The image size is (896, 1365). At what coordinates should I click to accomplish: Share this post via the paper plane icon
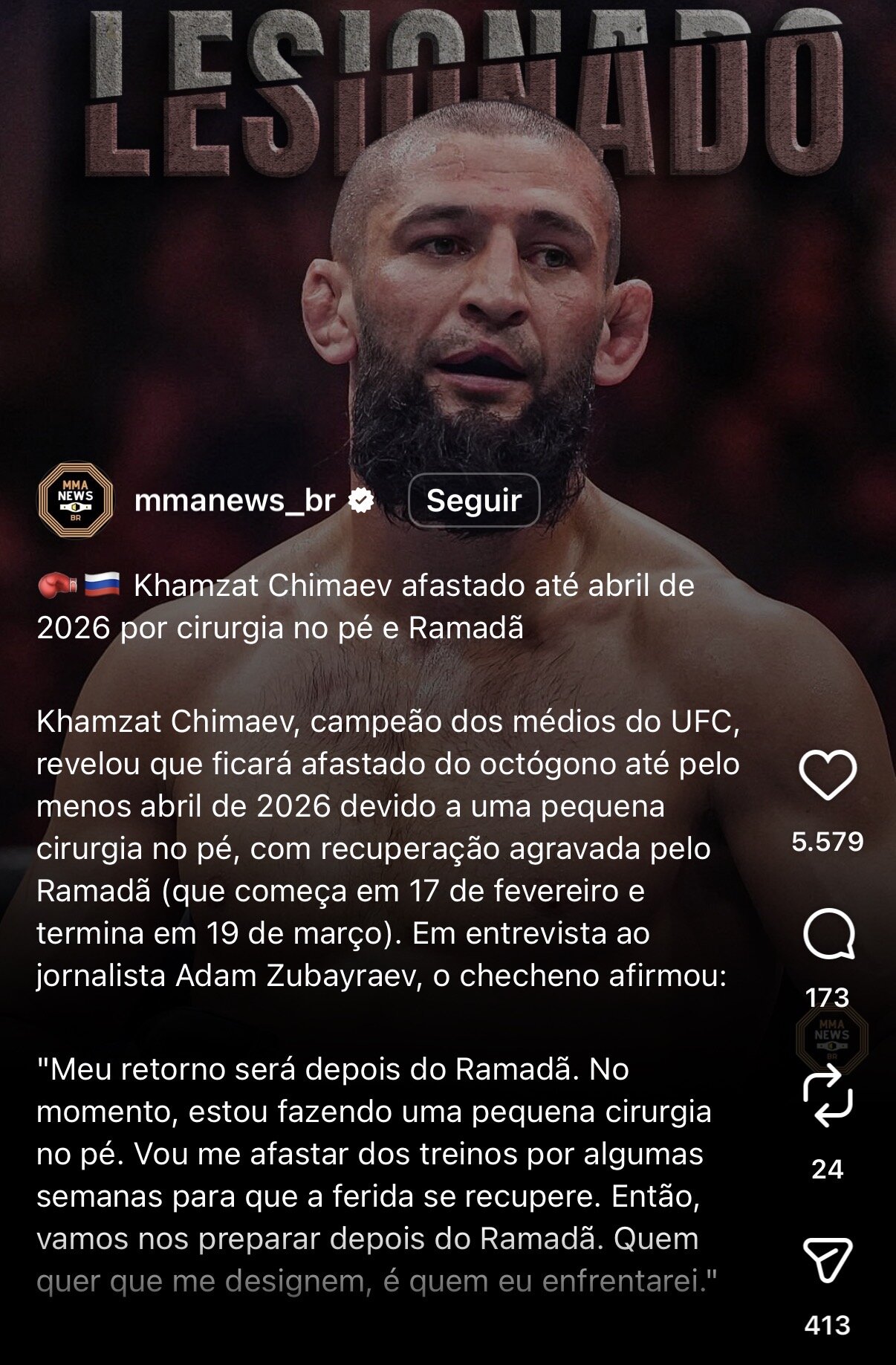pos(827,1259)
